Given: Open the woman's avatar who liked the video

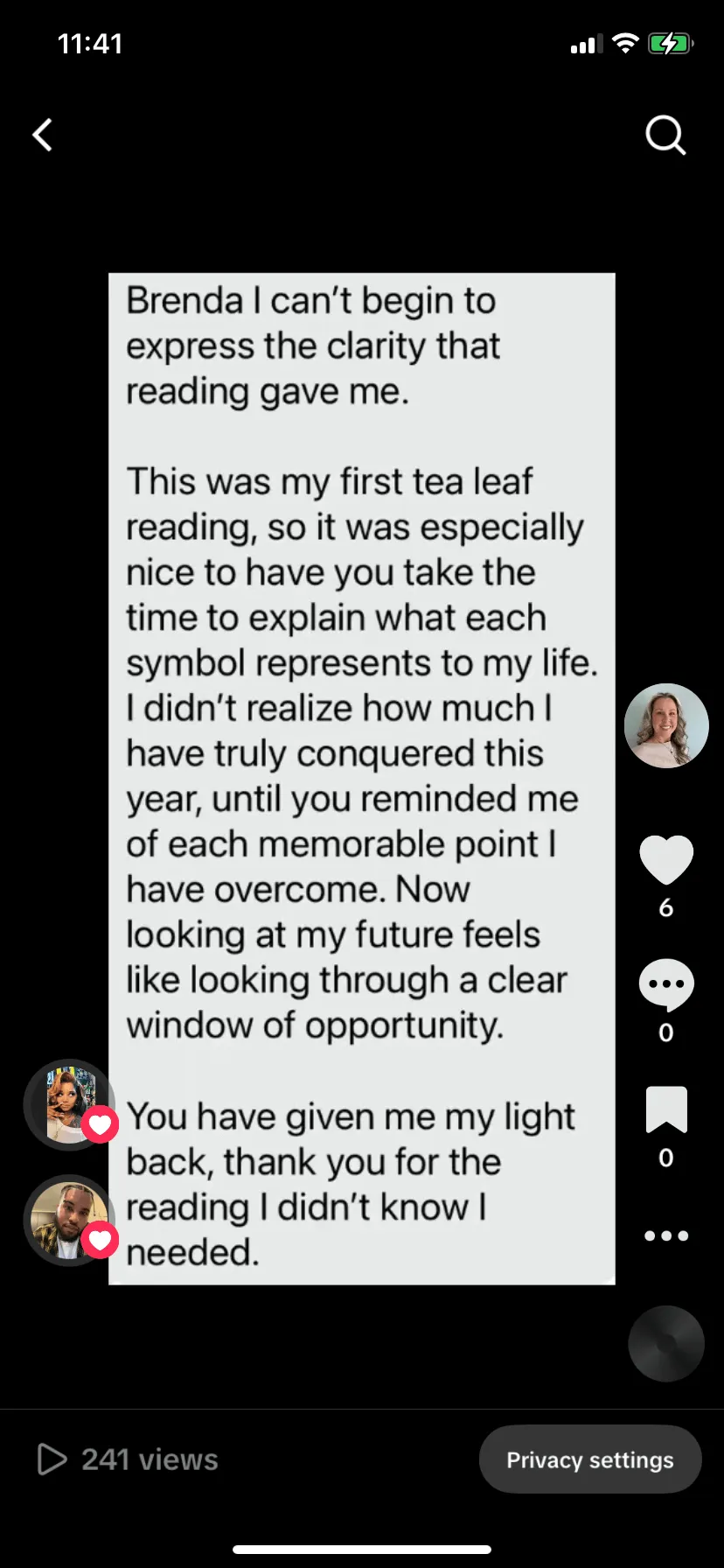Looking at the screenshot, I should click(x=67, y=1104).
